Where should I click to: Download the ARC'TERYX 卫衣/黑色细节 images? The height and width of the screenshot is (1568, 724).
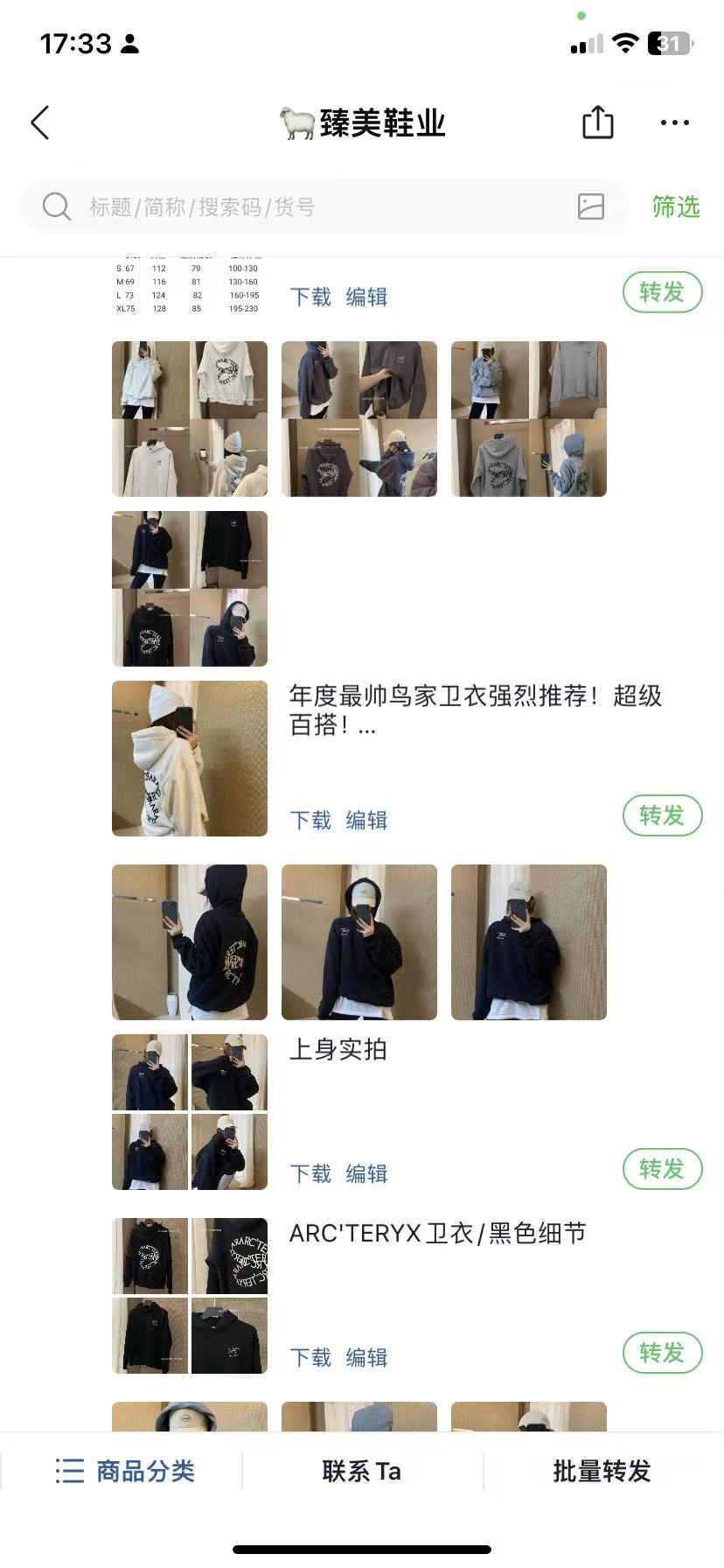(310, 1357)
